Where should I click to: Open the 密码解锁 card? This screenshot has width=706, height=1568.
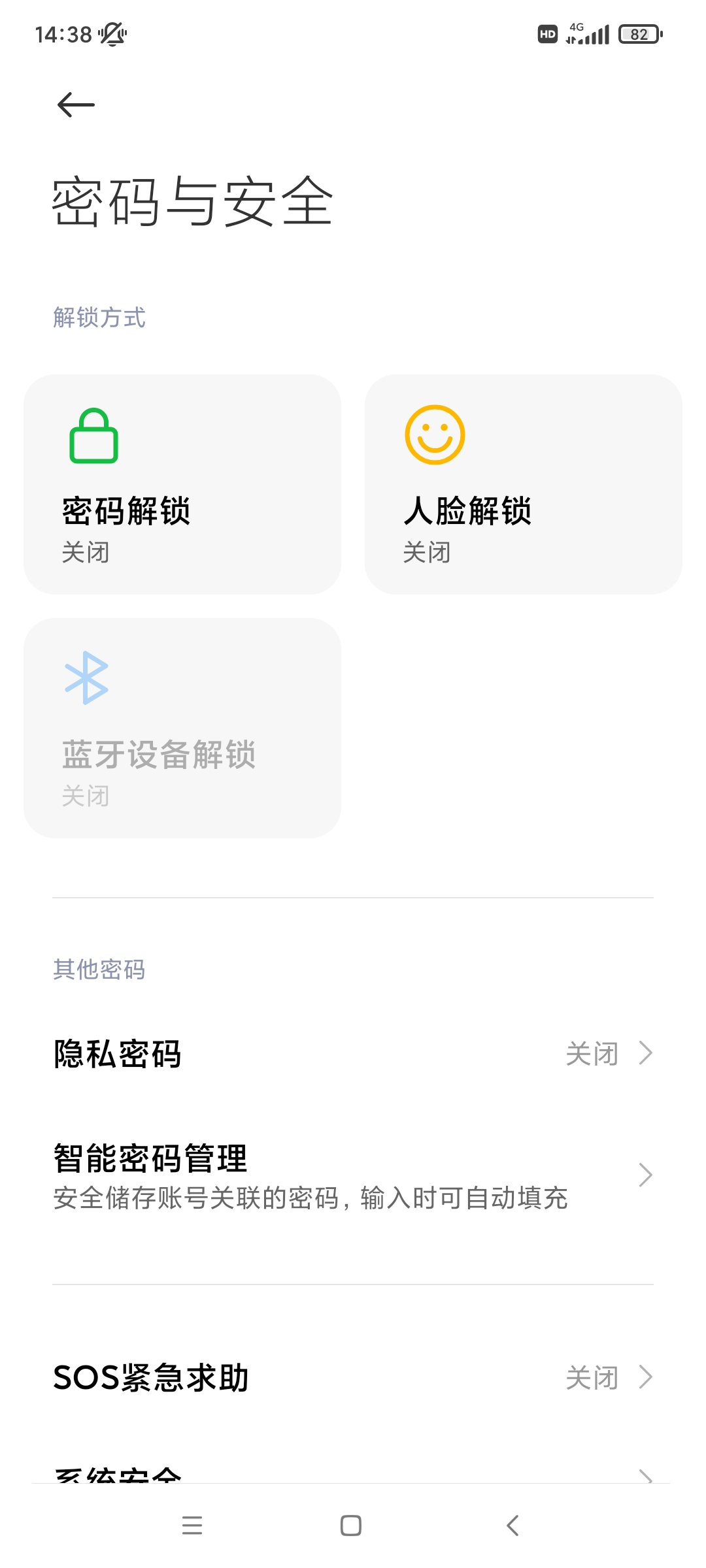pyautogui.click(x=182, y=484)
